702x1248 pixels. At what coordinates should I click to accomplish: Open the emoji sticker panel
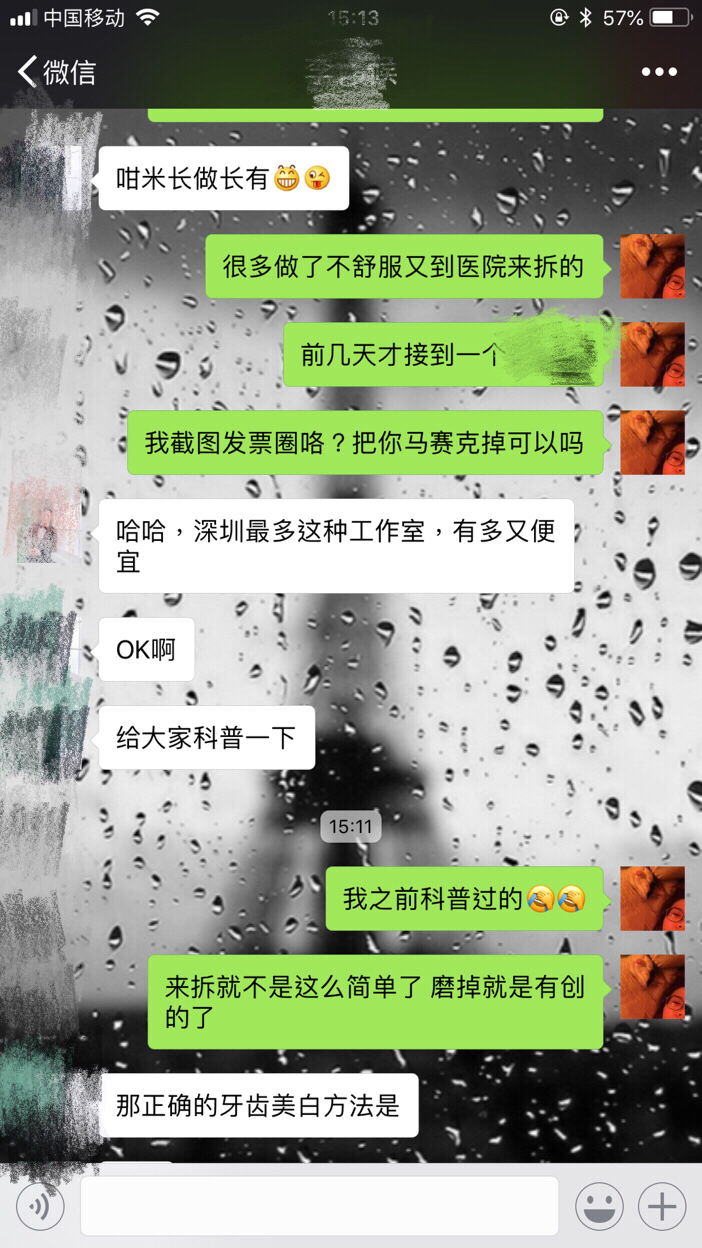(x=599, y=1206)
